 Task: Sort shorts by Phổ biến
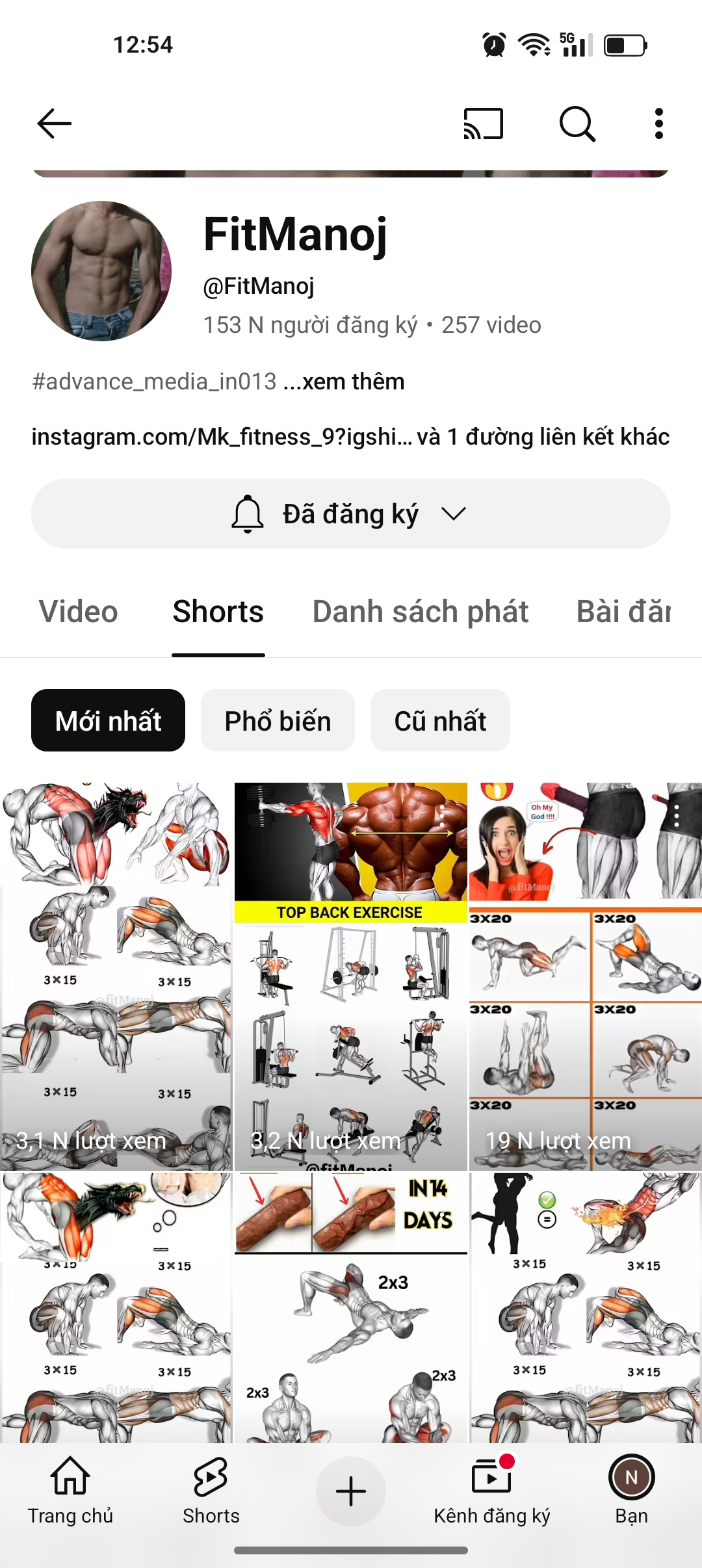(278, 721)
